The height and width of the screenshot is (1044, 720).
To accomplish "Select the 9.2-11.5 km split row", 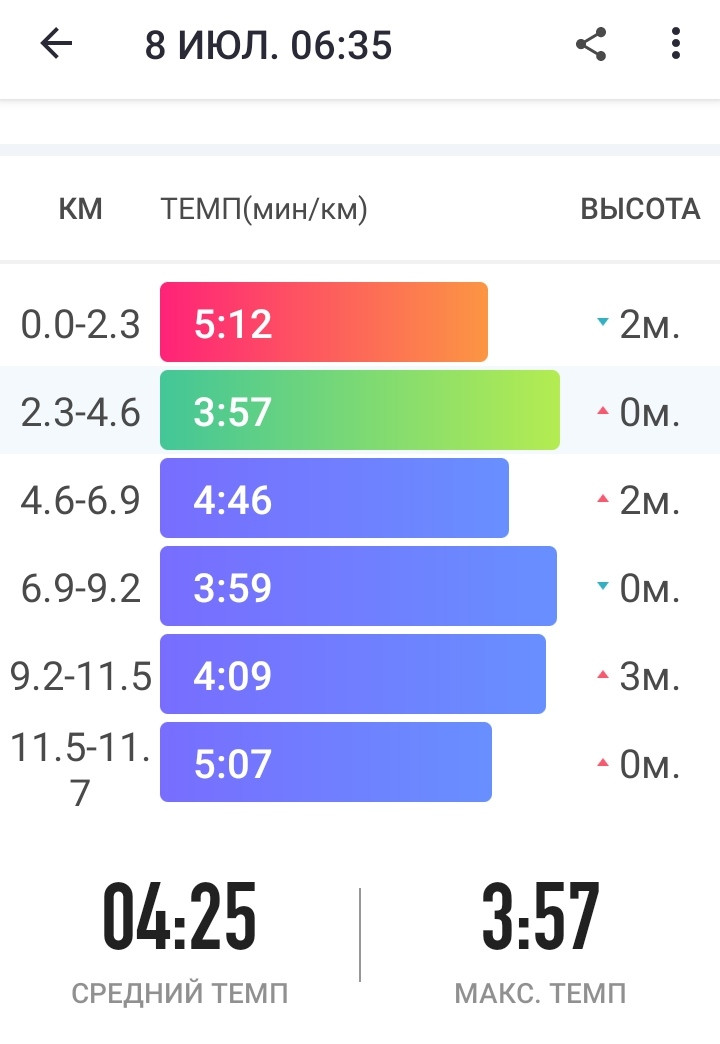I will (x=360, y=674).
